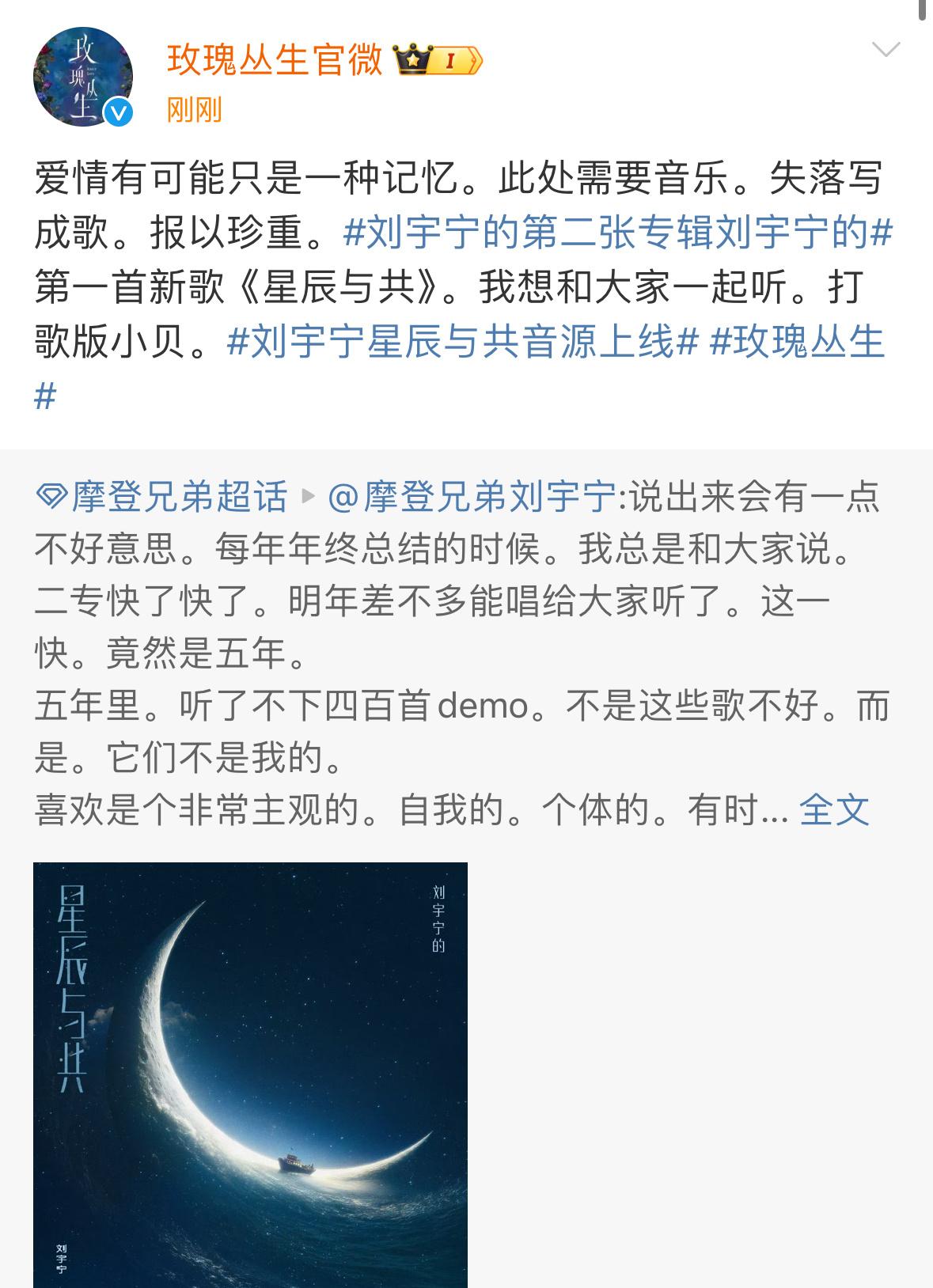Open @摩登兄弟刘宇宁 profile mention
This screenshot has height=1288, width=933.
click(x=470, y=497)
